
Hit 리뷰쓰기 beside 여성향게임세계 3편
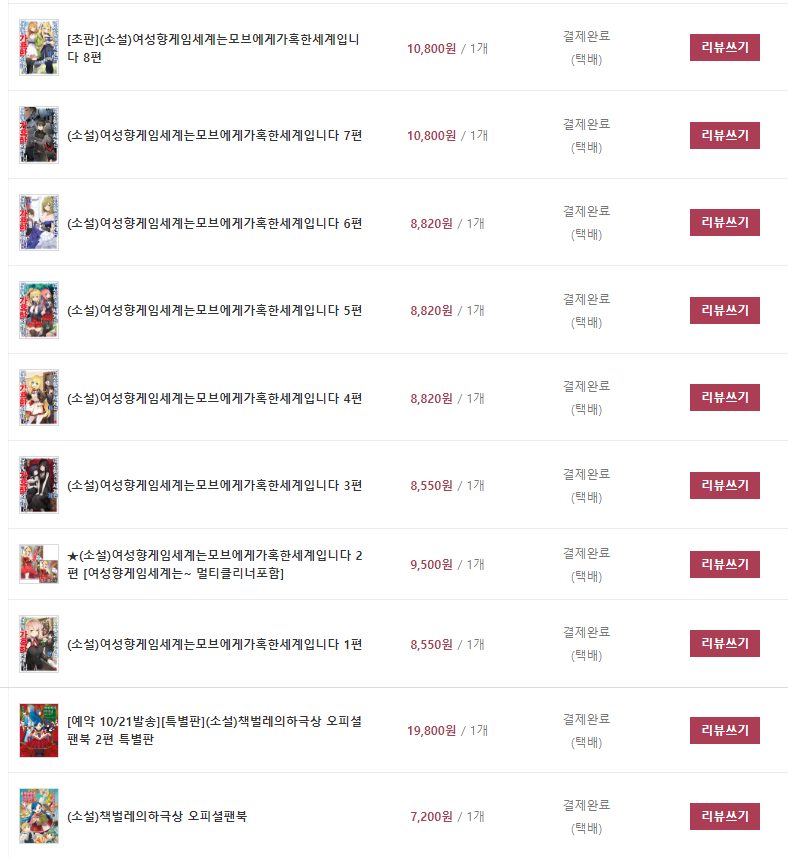724,485
